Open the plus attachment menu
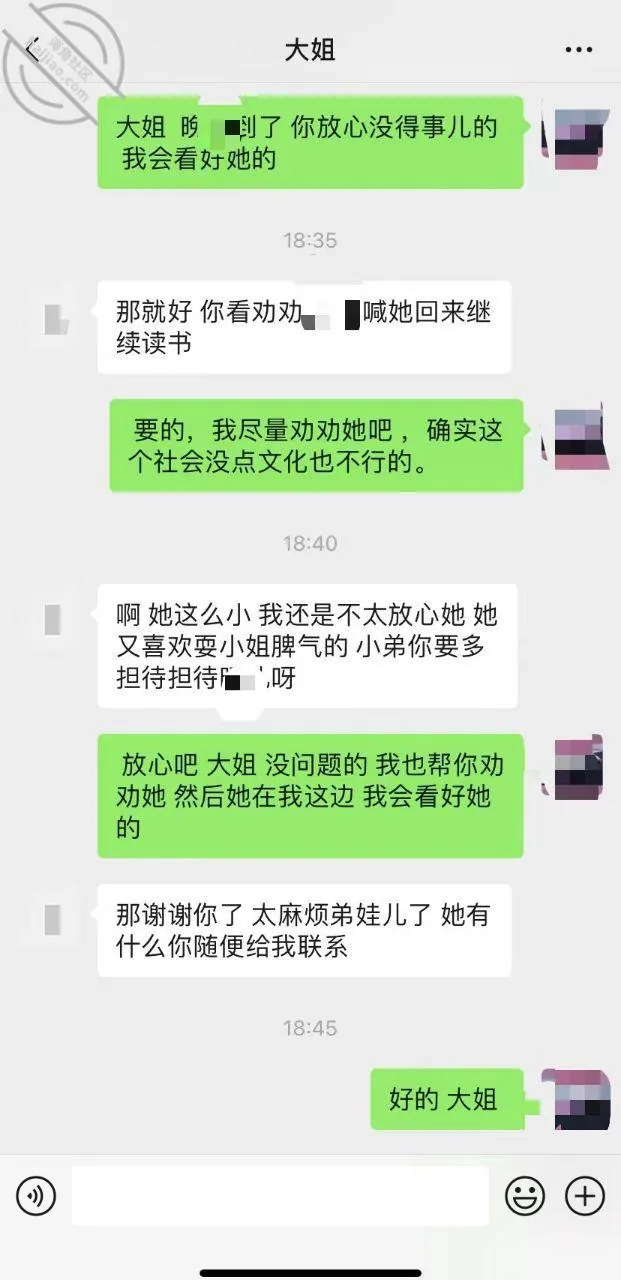Viewport: 621px width, 1280px height. coord(585,1195)
